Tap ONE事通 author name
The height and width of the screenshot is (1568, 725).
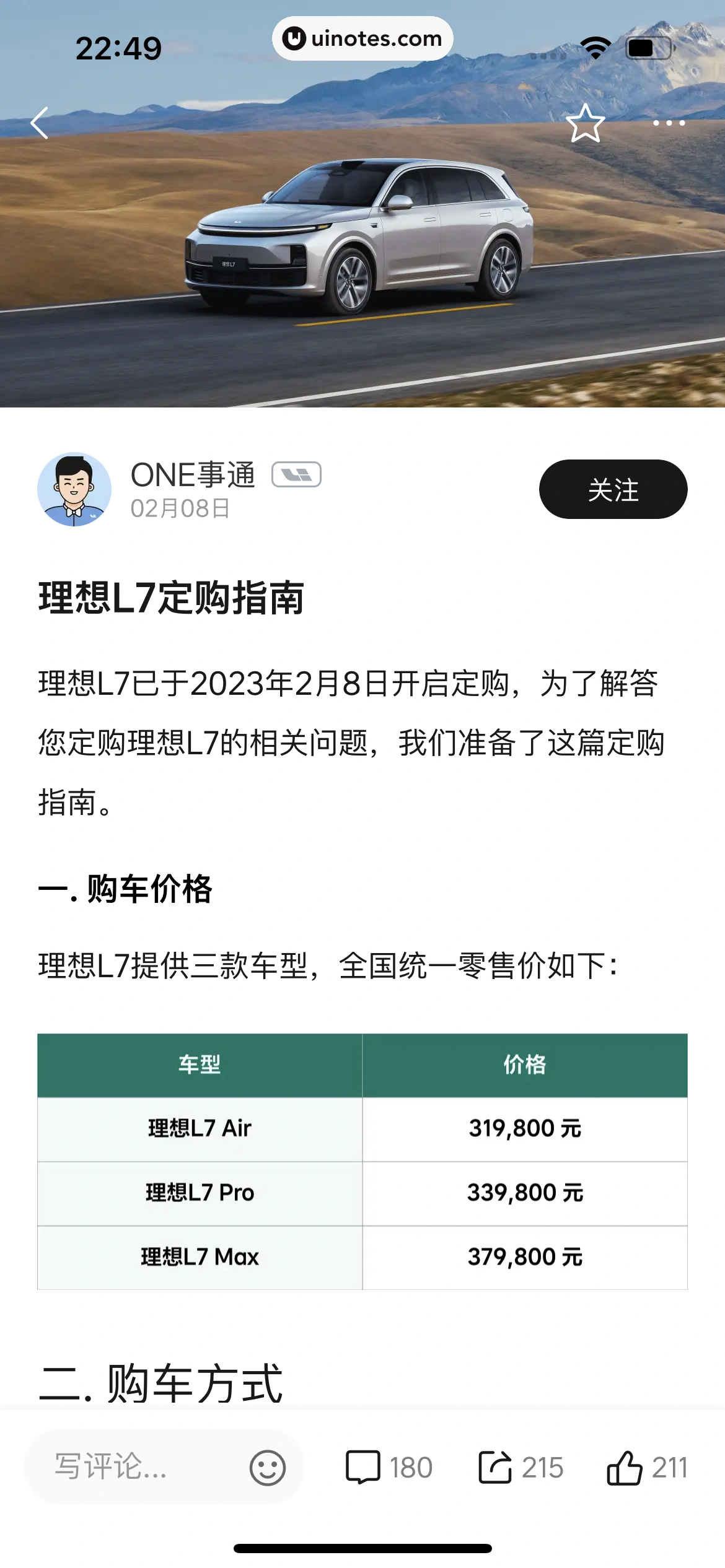pos(193,476)
